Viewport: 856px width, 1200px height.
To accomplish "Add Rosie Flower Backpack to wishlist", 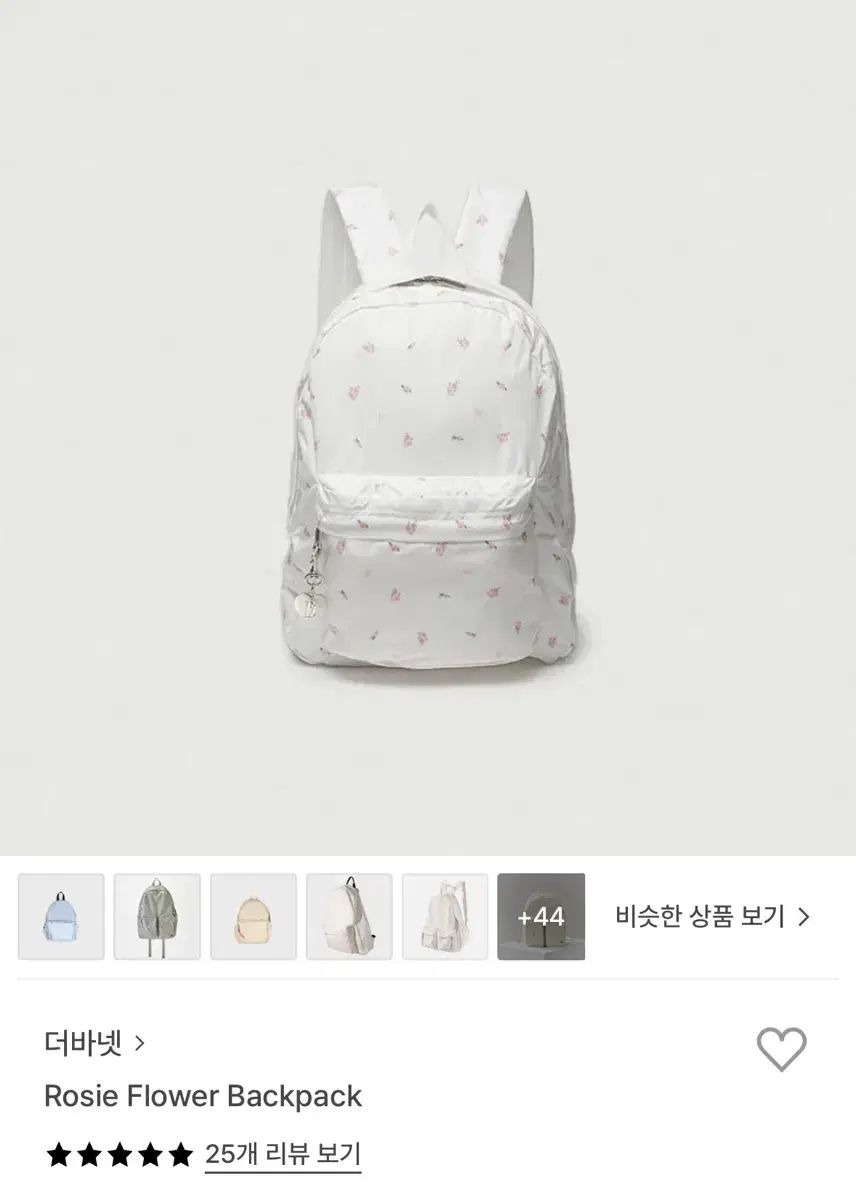I will pos(781,1049).
